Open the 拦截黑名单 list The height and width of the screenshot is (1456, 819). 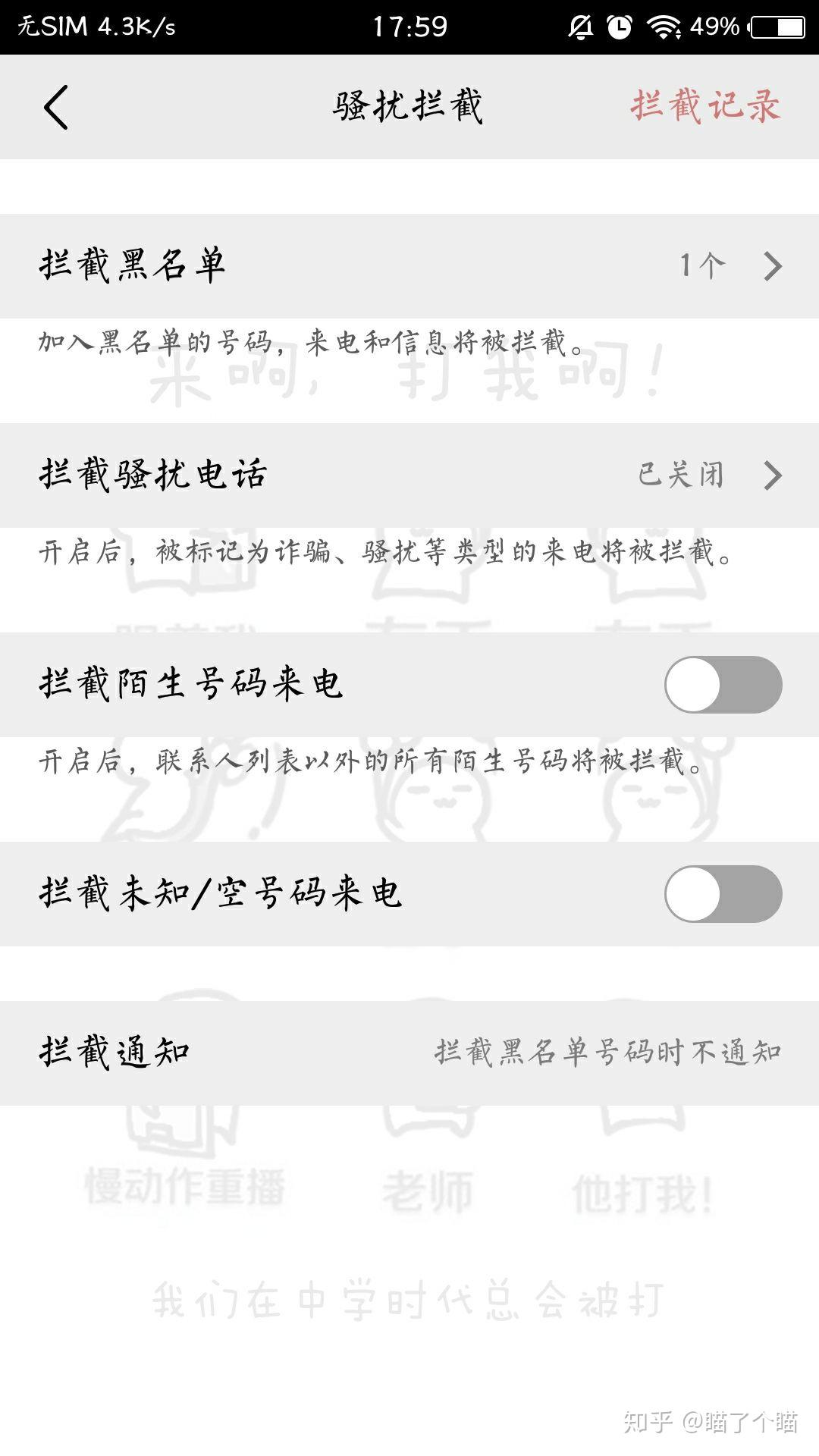pos(409,266)
